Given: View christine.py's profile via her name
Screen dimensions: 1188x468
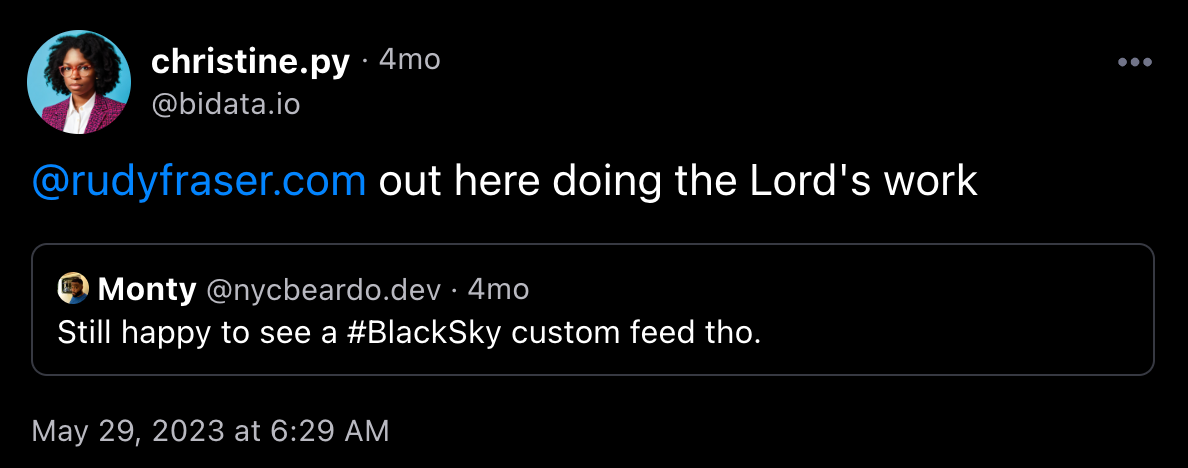Looking at the screenshot, I should [x=250, y=62].
